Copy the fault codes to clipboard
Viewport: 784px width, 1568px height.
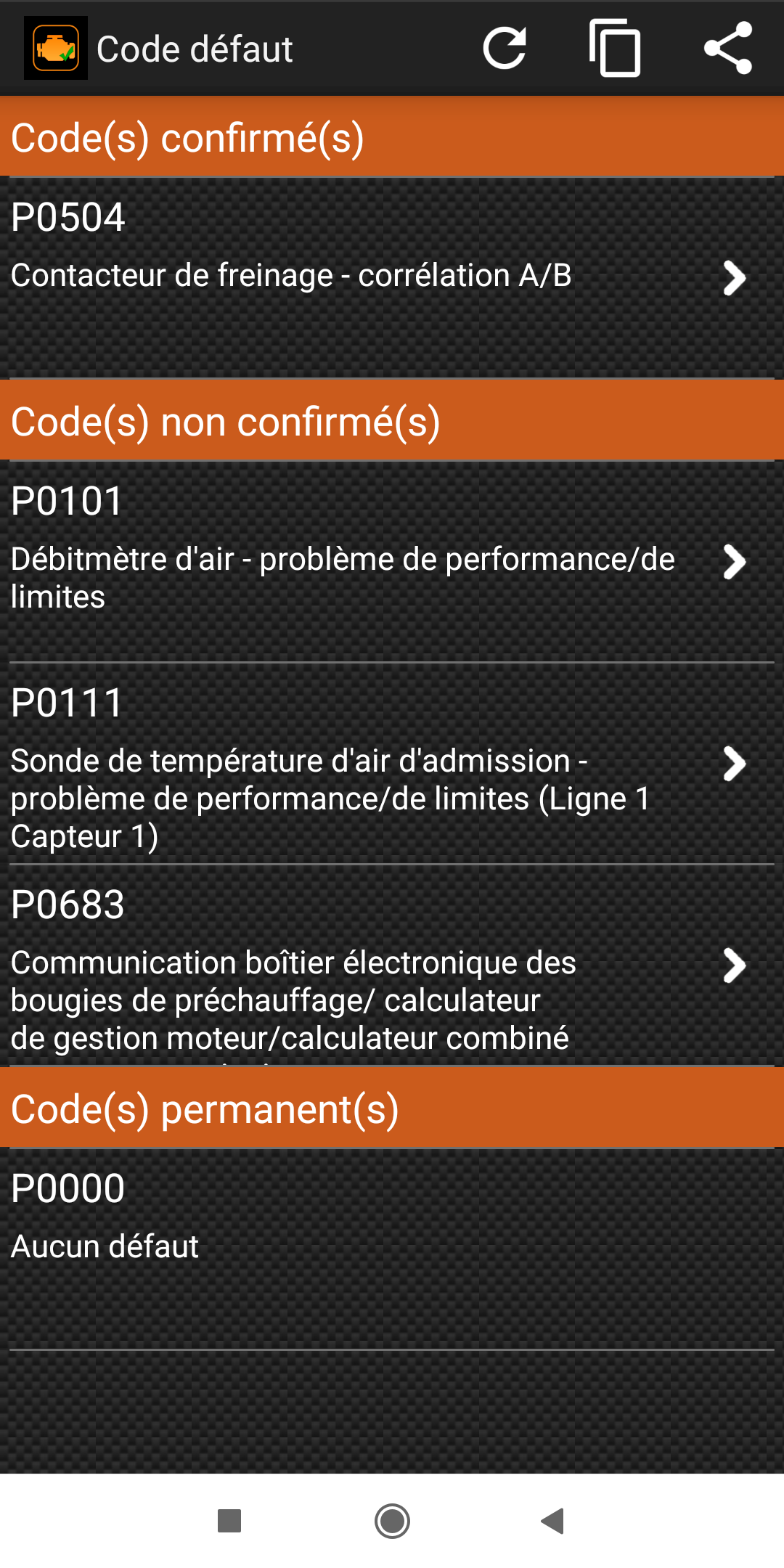(615, 49)
